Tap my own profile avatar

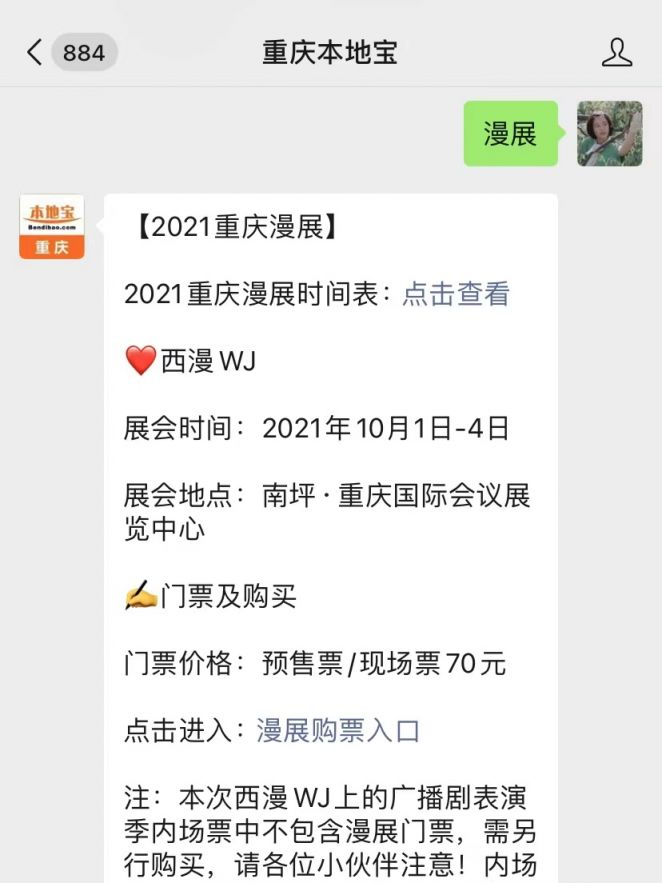pos(609,133)
